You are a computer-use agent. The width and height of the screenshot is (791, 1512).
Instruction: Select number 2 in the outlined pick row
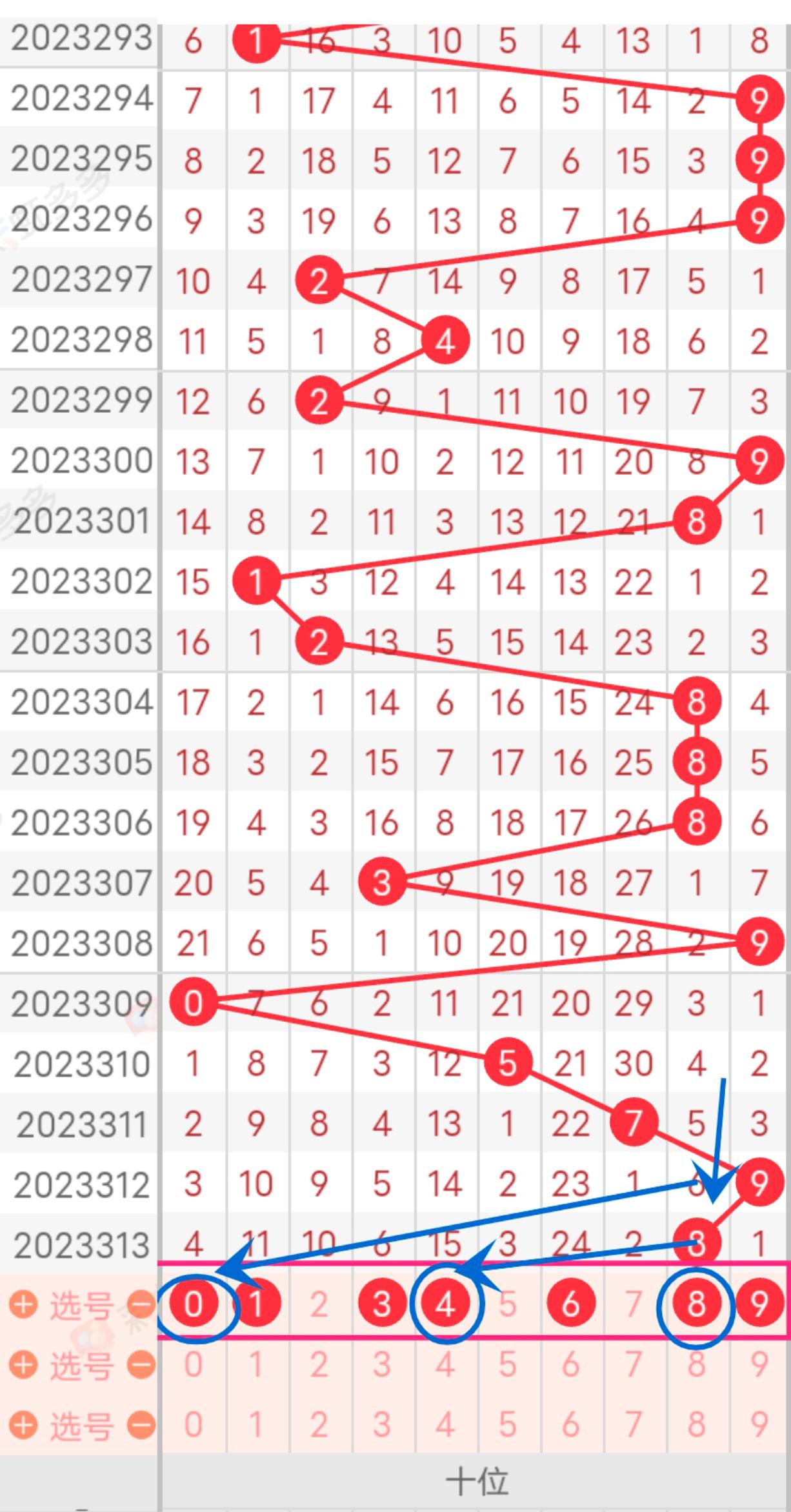319,1305
